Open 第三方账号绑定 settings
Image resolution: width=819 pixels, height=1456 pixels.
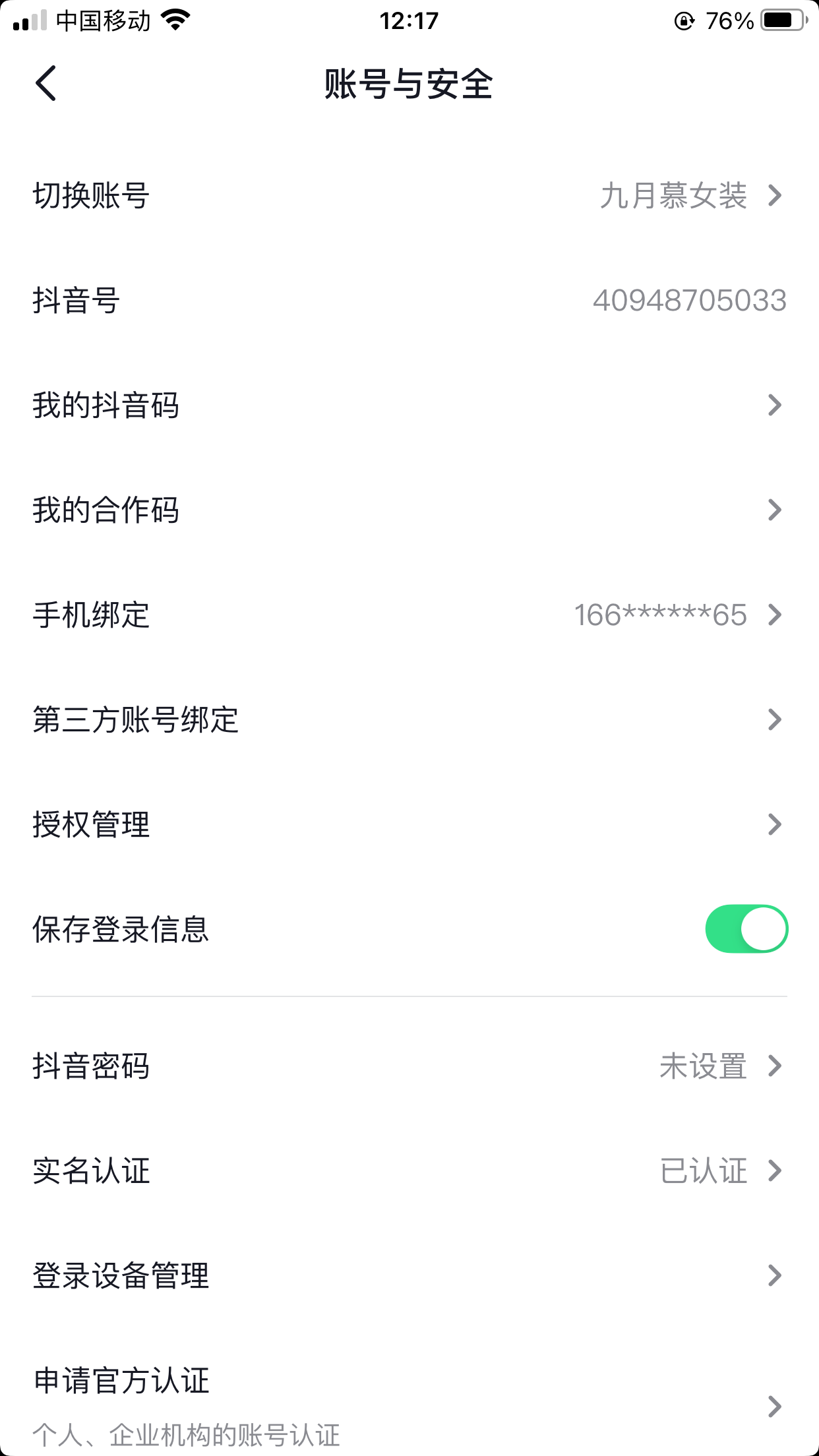[x=409, y=719]
